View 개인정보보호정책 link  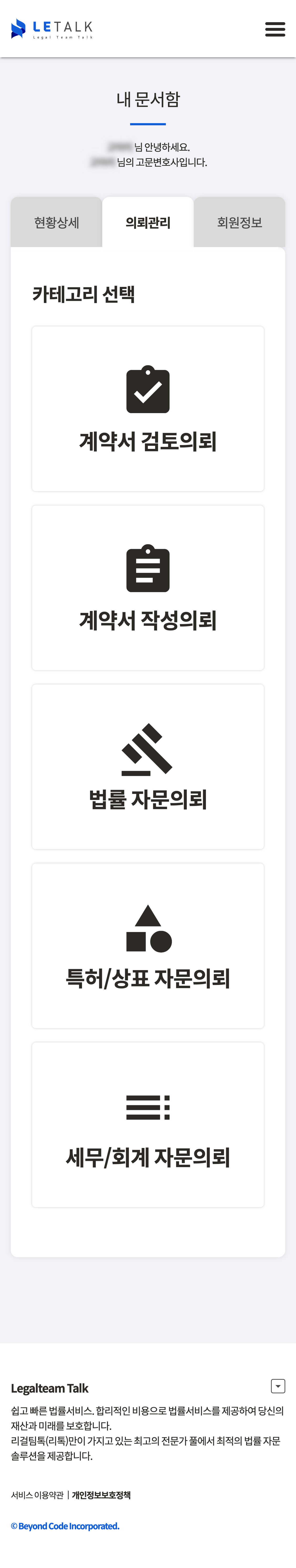(102, 1495)
